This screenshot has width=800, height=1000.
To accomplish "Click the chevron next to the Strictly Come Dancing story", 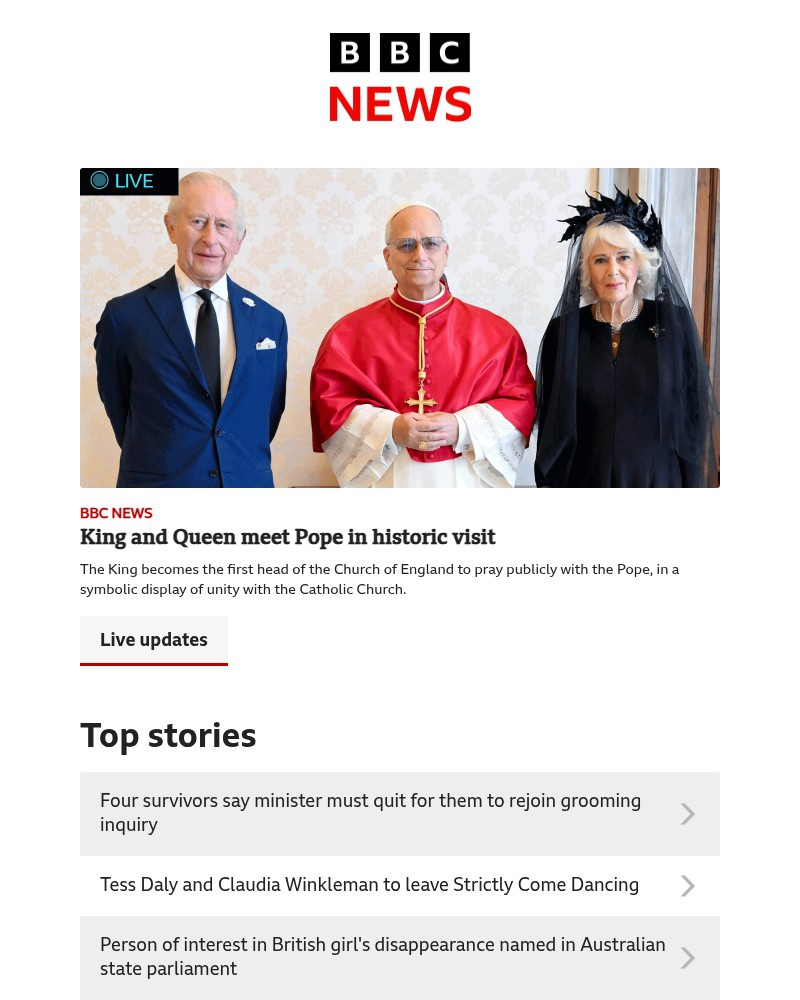I will coord(687,885).
